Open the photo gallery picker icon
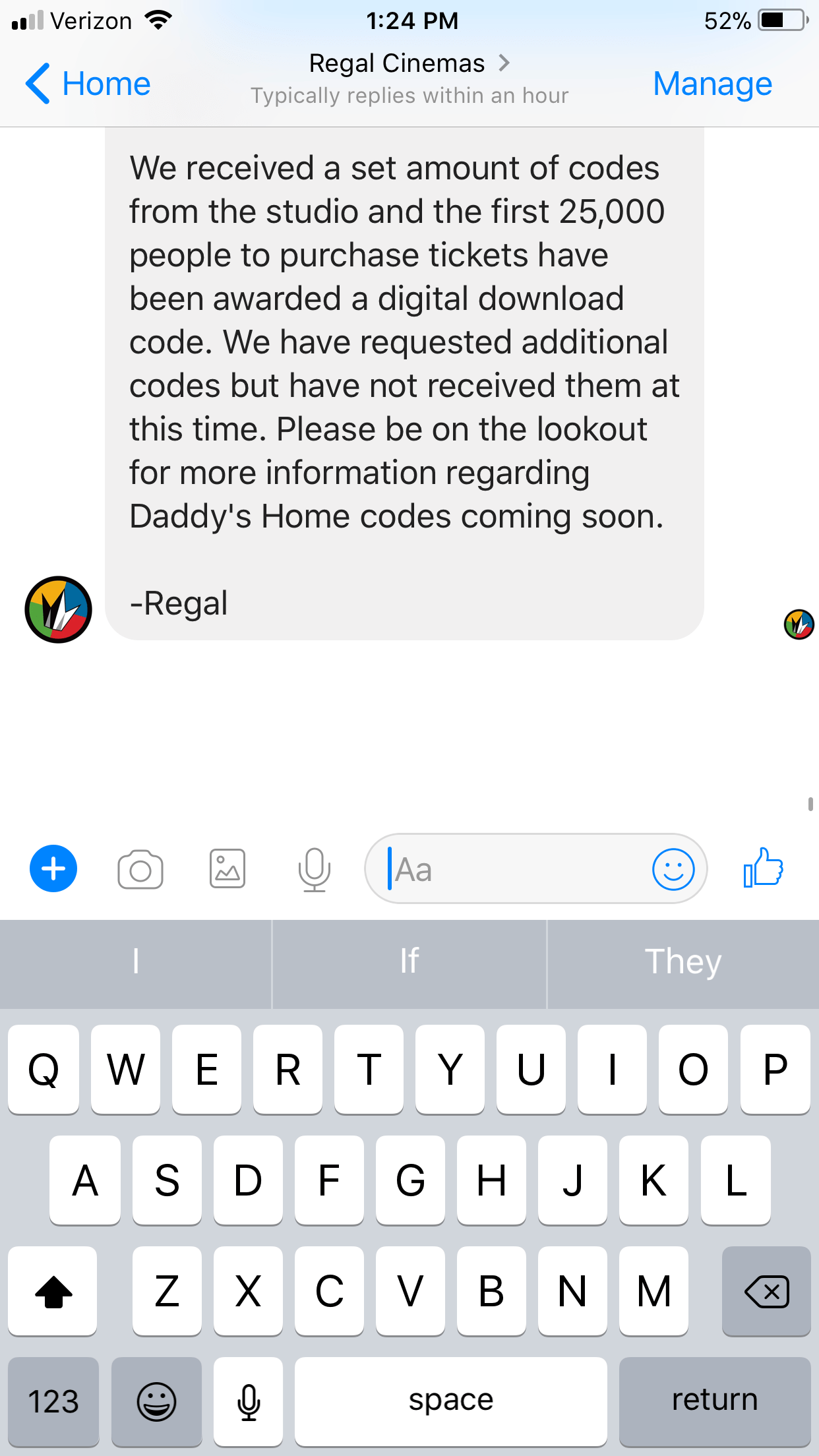This screenshot has width=819, height=1456. tap(227, 868)
